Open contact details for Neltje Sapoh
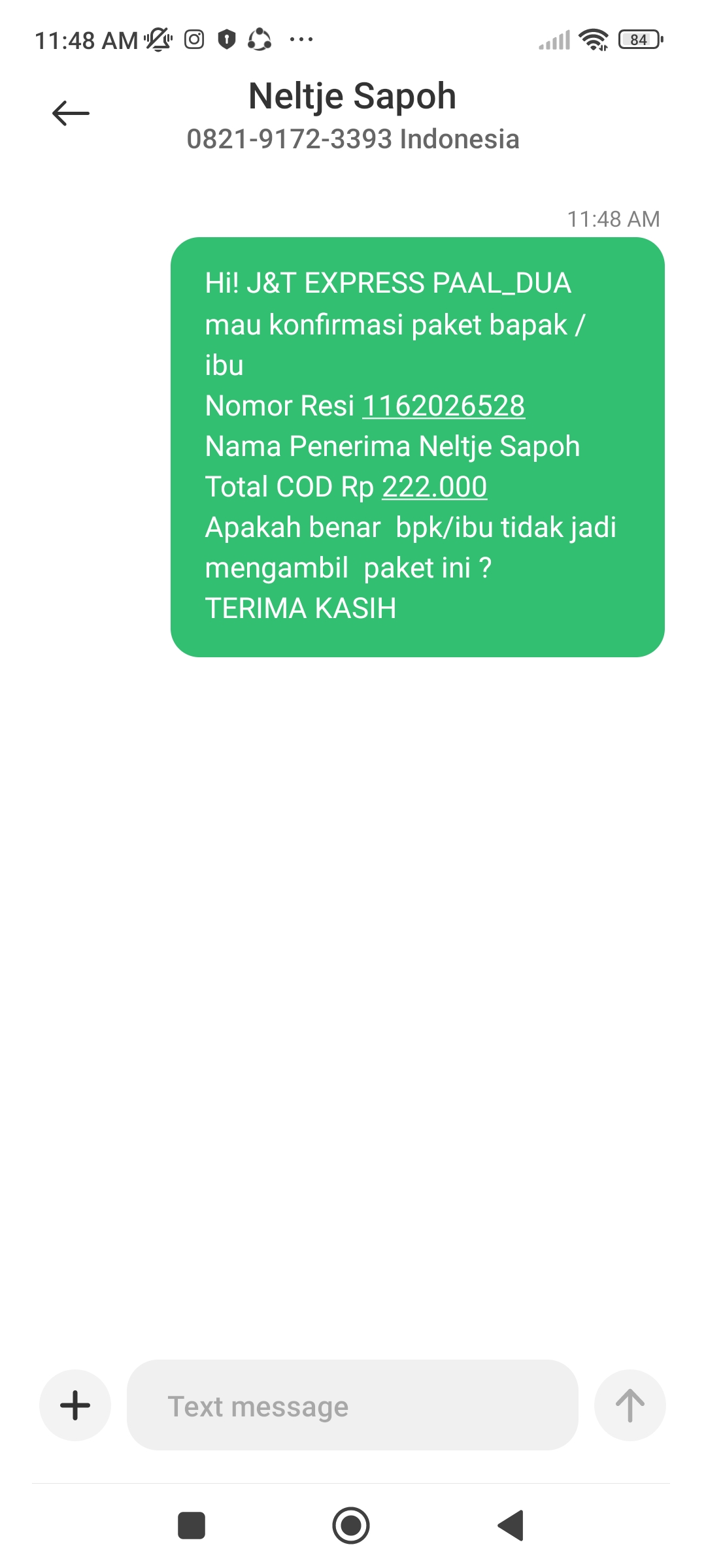The width and height of the screenshot is (706, 1568). [352, 97]
